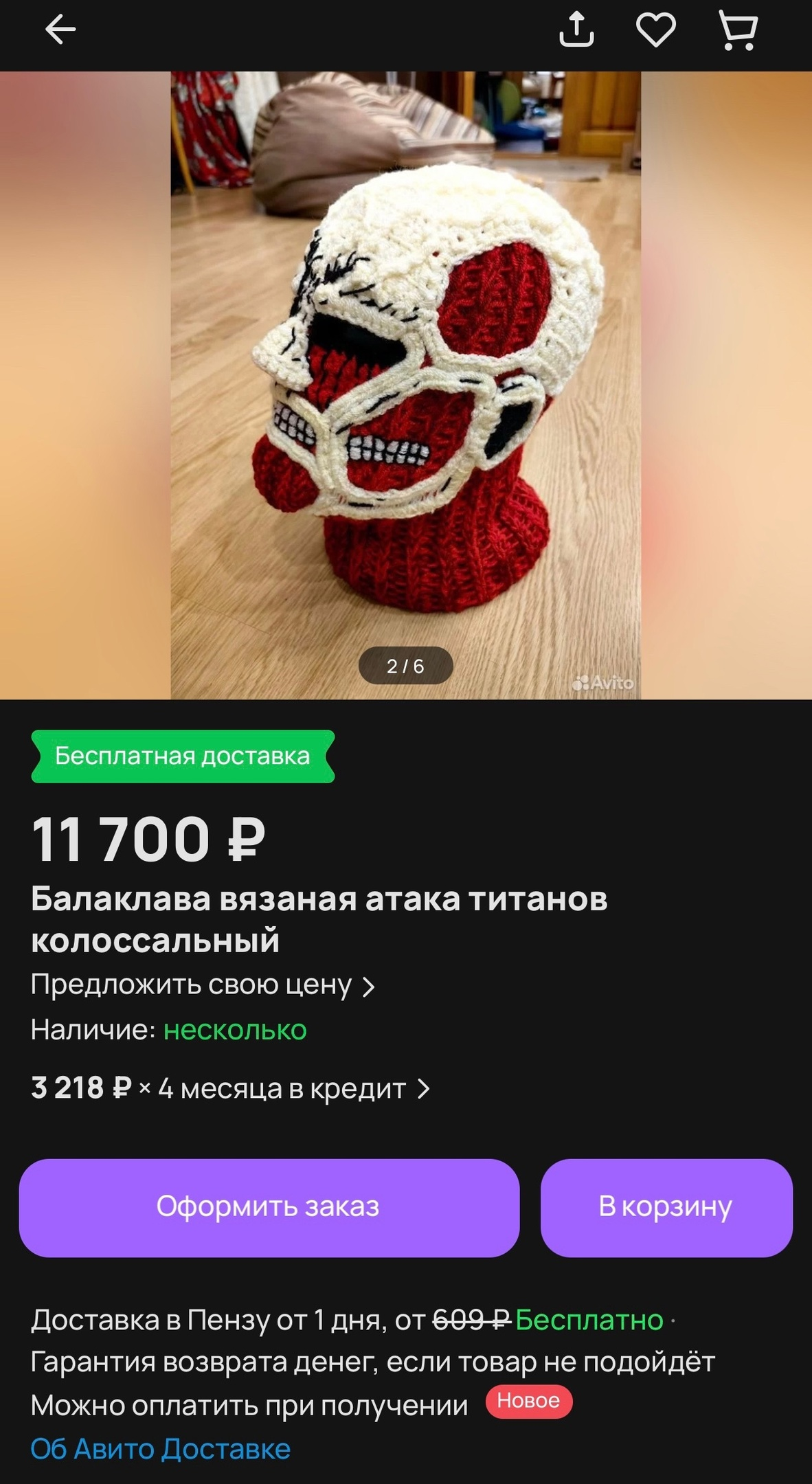The image size is (812, 1484).
Task: Add item via 'В корзину' button
Action: click(x=666, y=1207)
